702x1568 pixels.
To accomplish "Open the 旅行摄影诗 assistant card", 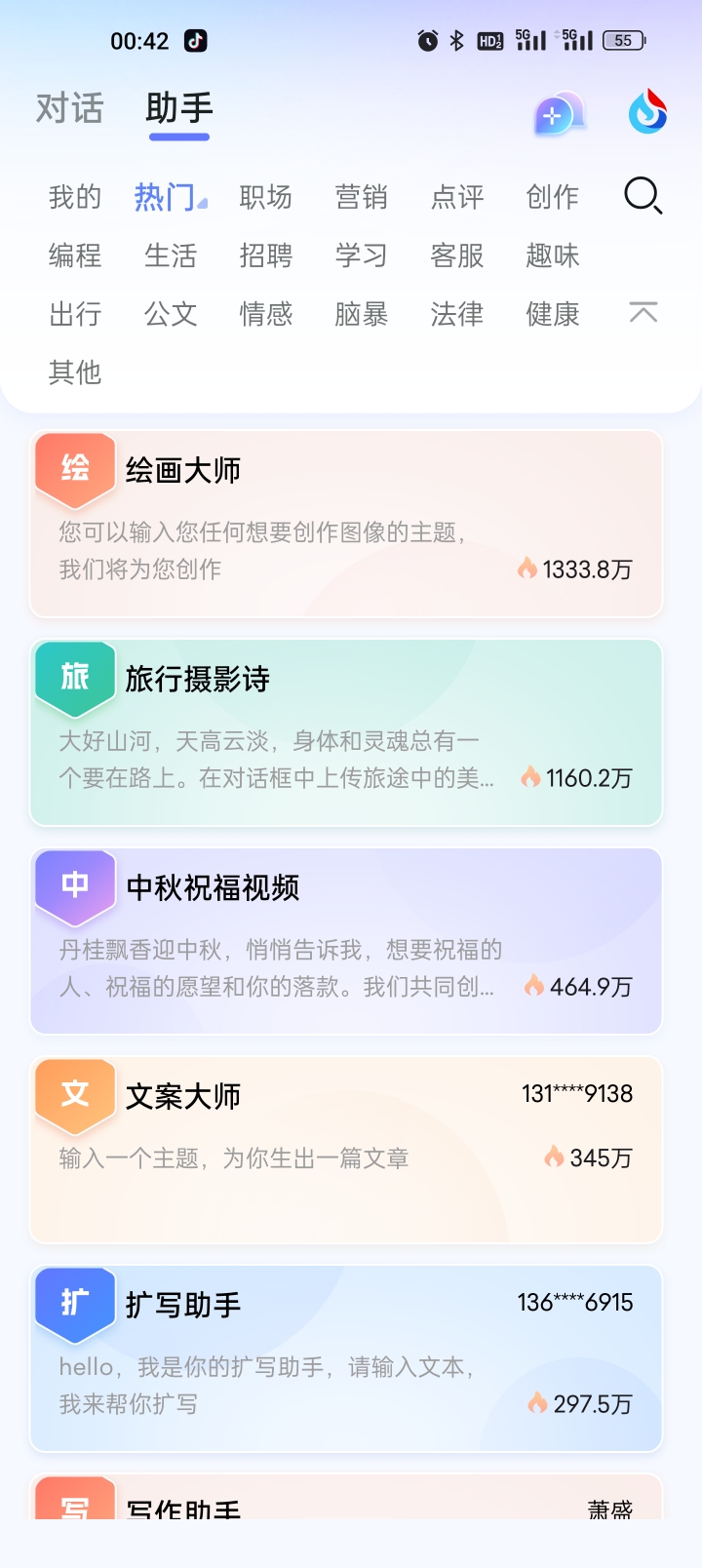I will [346, 733].
